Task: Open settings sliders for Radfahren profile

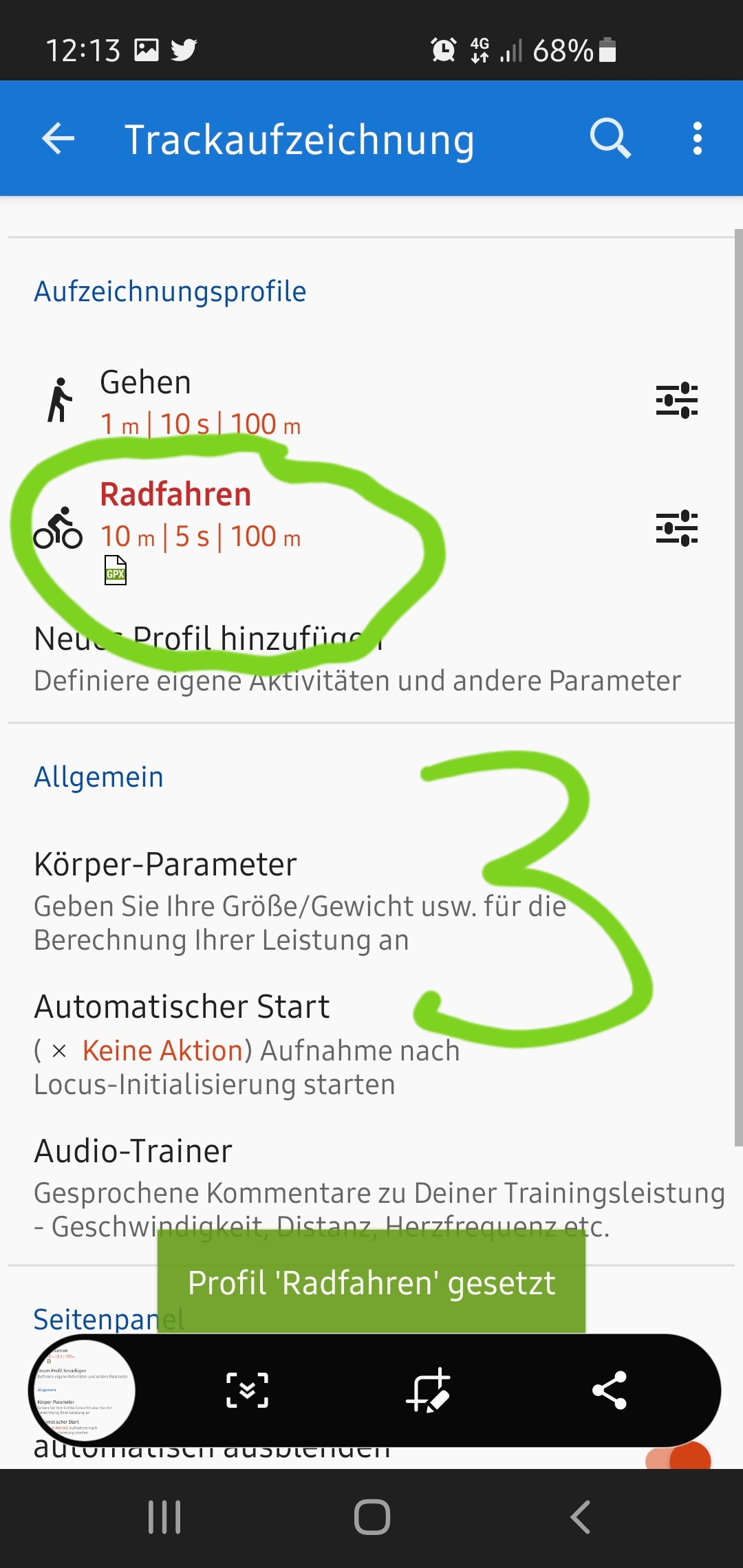Action: 676,528
